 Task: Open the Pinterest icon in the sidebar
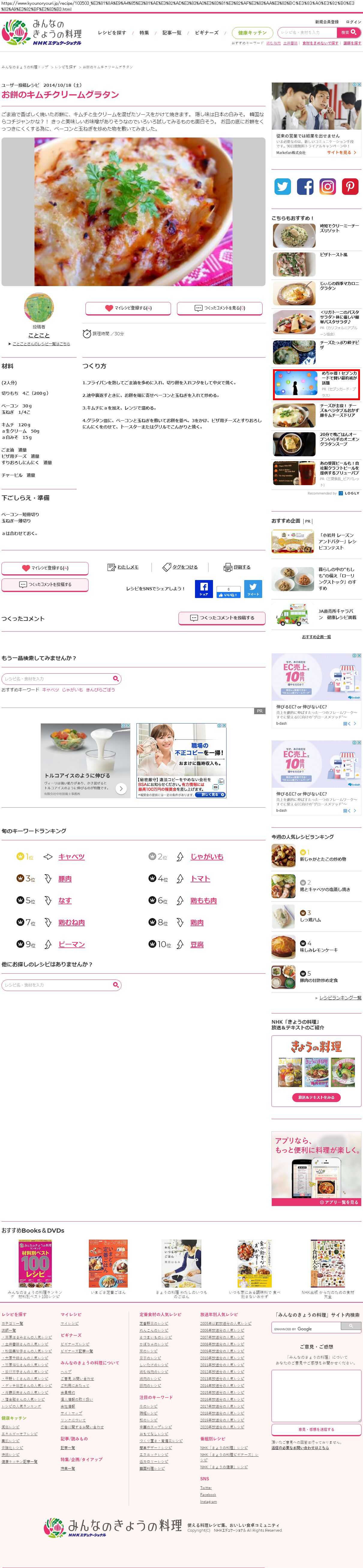click(350, 186)
